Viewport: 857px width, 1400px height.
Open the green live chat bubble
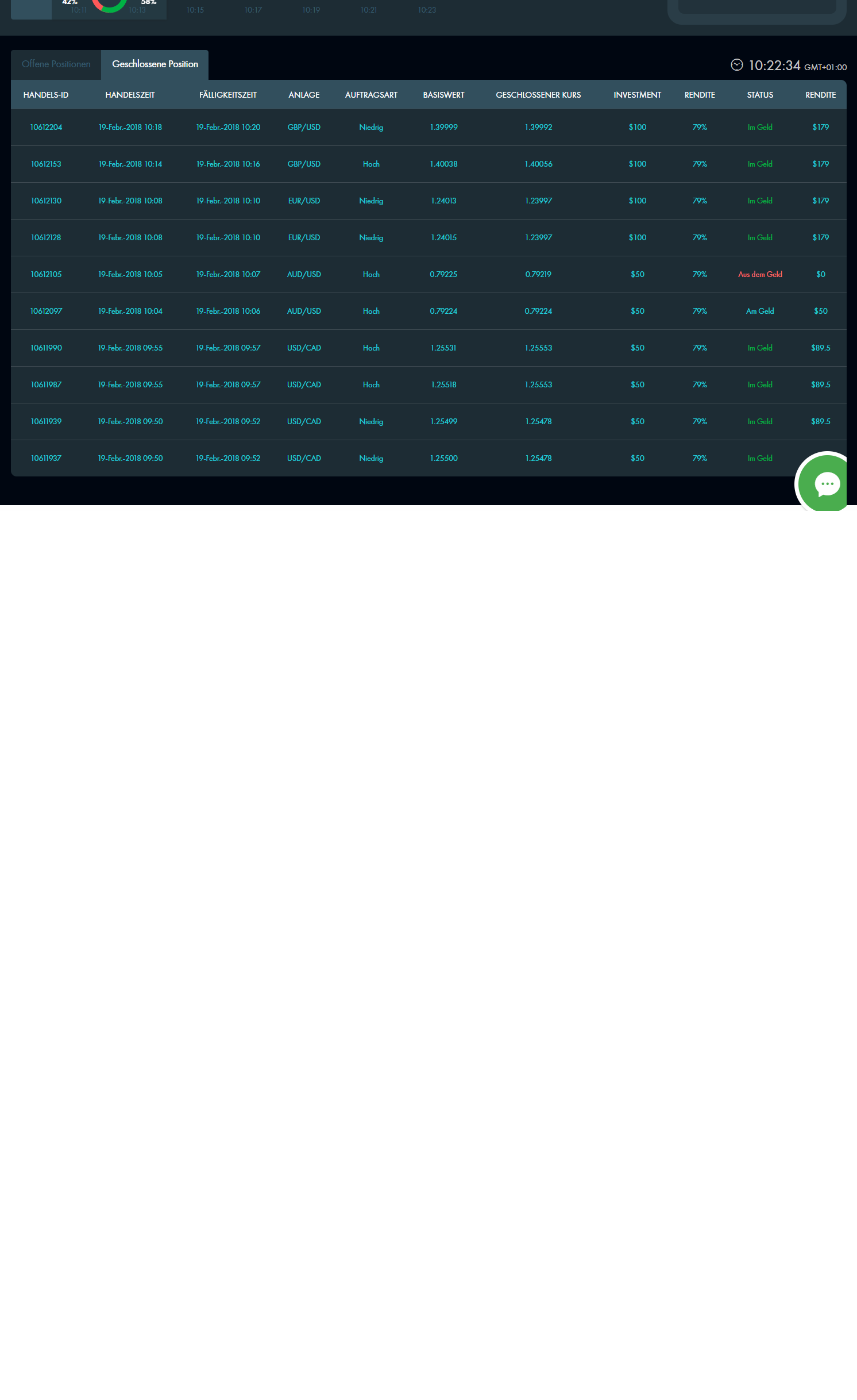(x=826, y=483)
